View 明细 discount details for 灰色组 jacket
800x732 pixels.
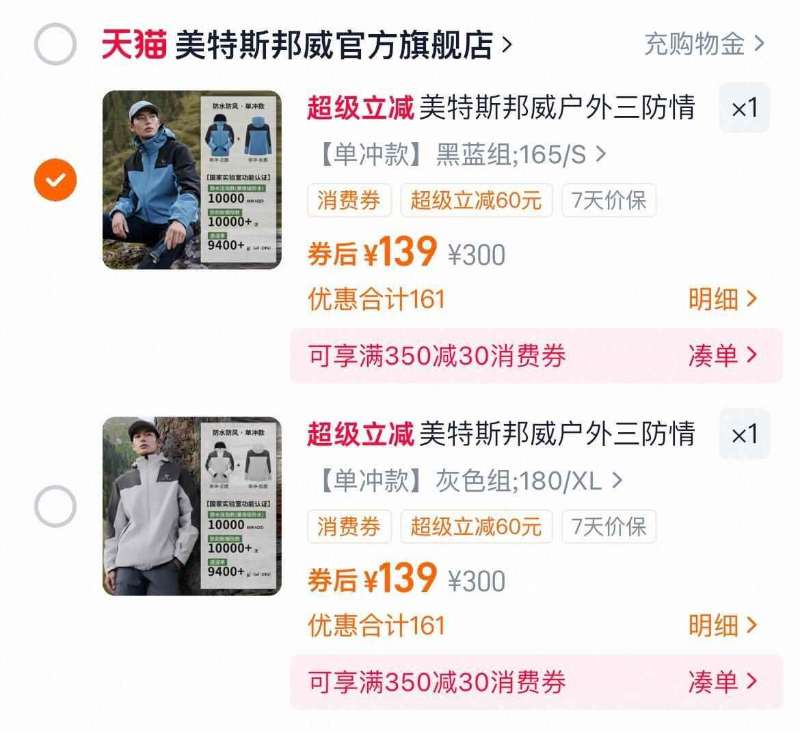coord(722,626)
